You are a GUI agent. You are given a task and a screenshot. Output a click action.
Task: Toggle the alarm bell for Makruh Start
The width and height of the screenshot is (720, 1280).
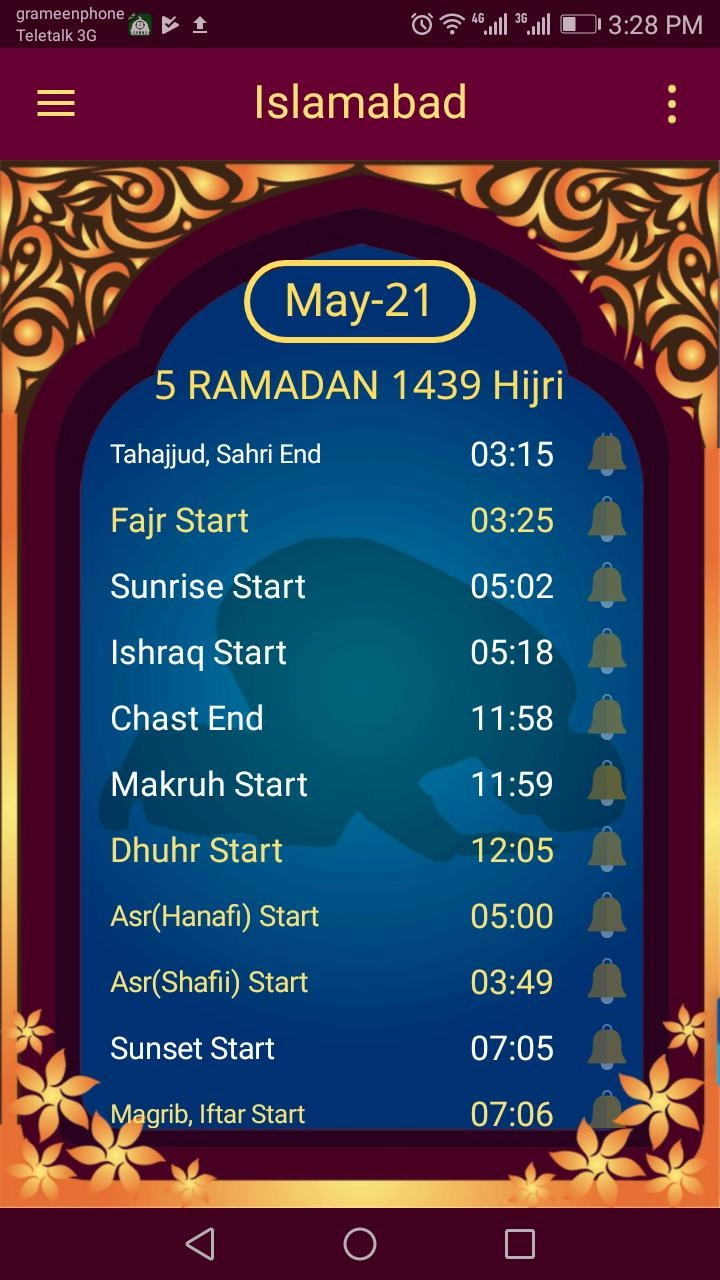(x=606, y=784)
